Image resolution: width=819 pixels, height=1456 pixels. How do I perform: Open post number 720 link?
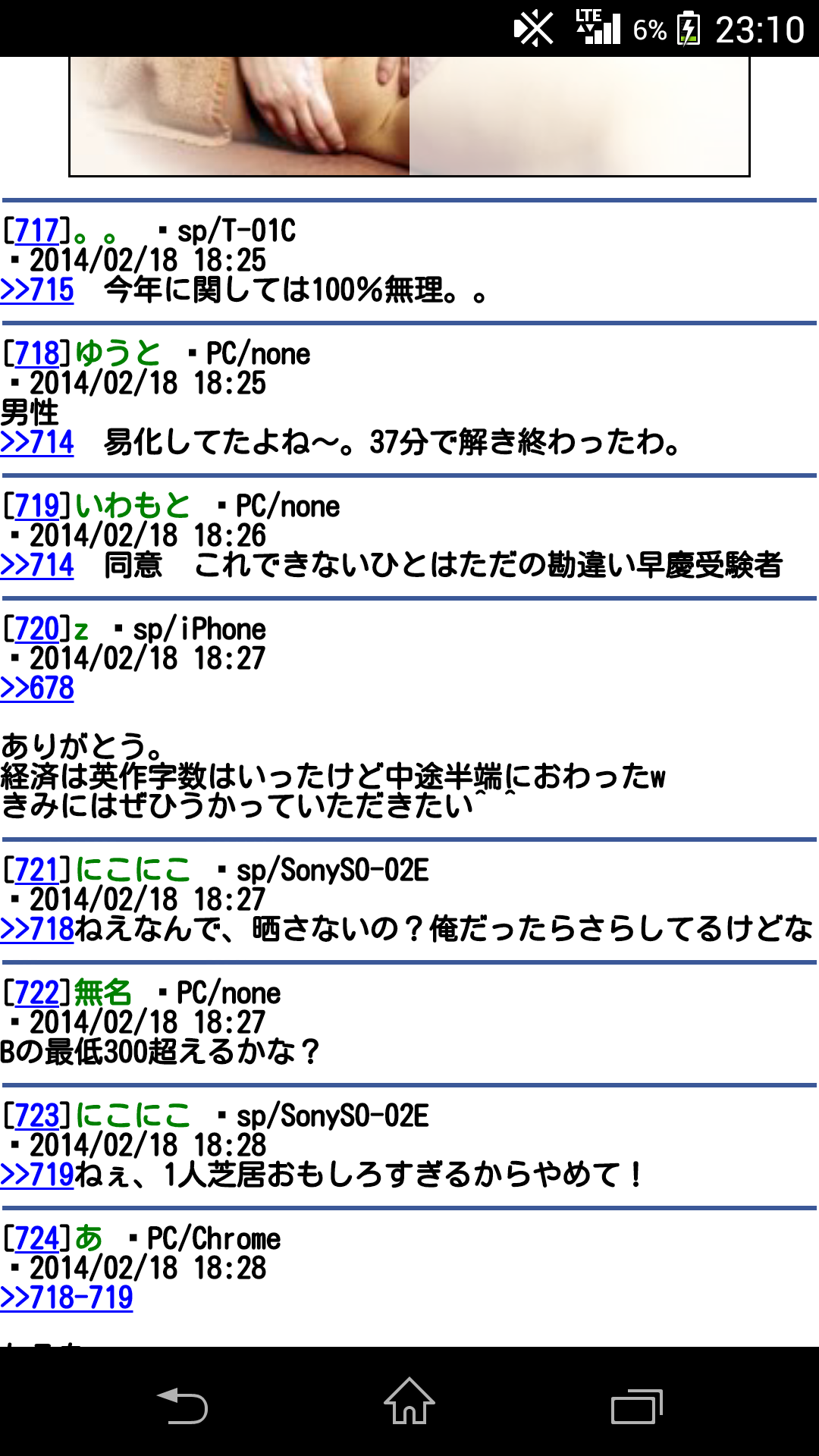click(36, 629)
